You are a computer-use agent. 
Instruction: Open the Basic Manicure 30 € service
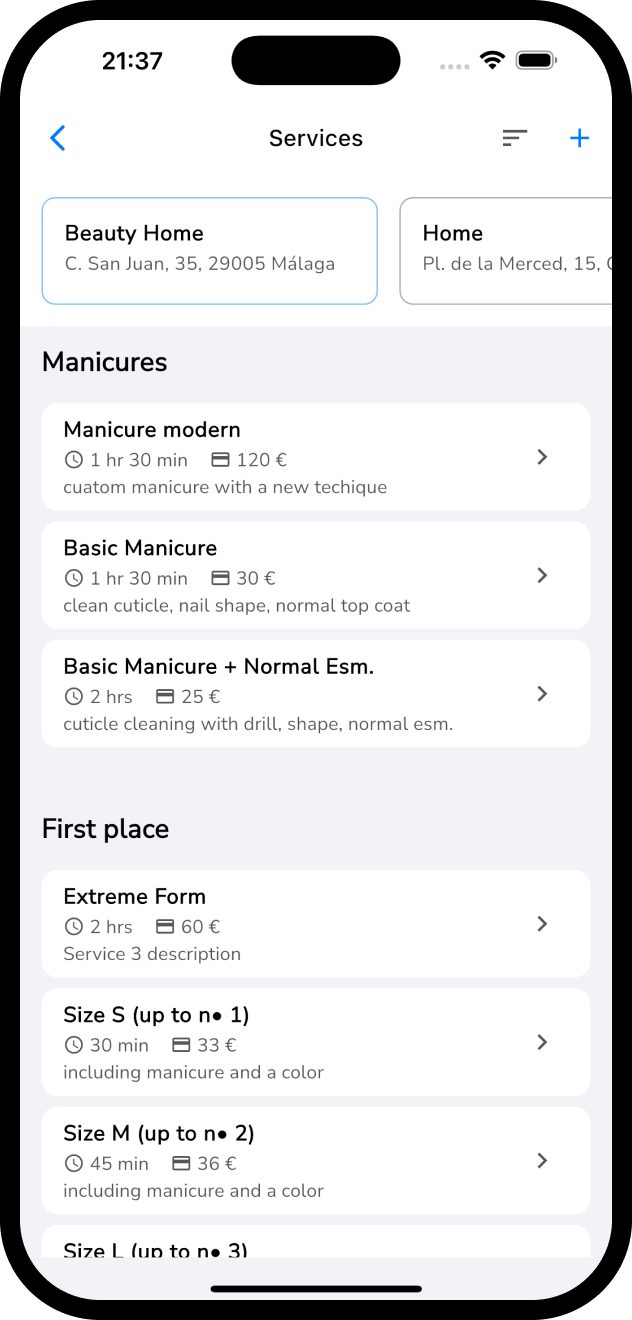(x=315, y=575)
